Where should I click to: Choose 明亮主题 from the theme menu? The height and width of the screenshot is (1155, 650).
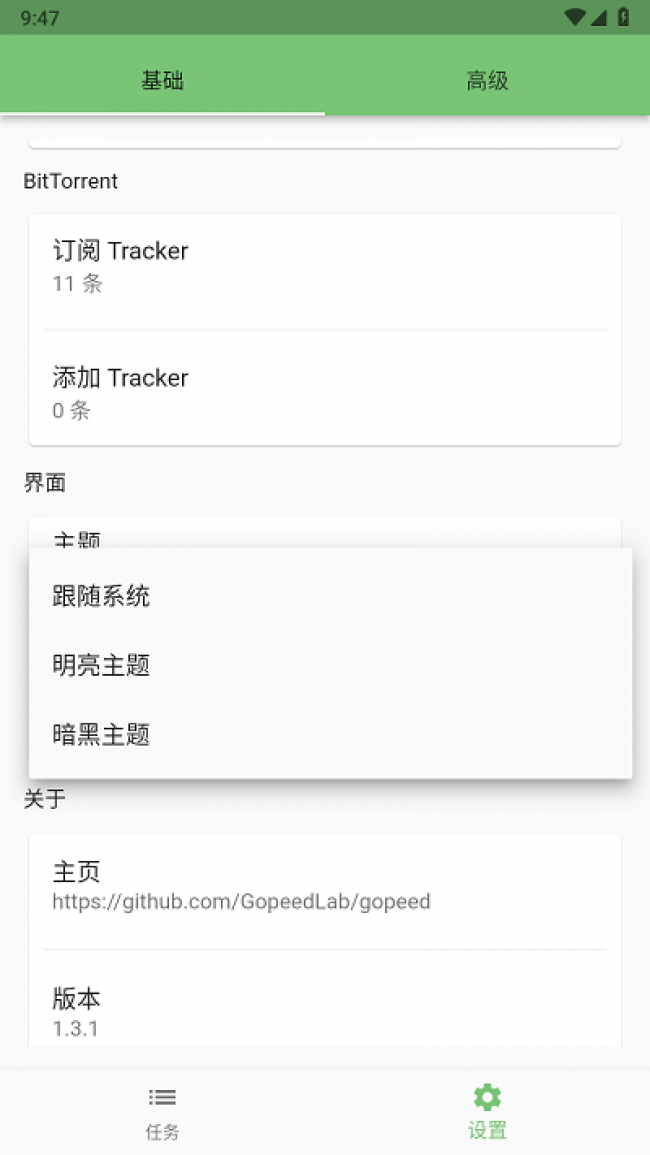[x=330, y=665]
